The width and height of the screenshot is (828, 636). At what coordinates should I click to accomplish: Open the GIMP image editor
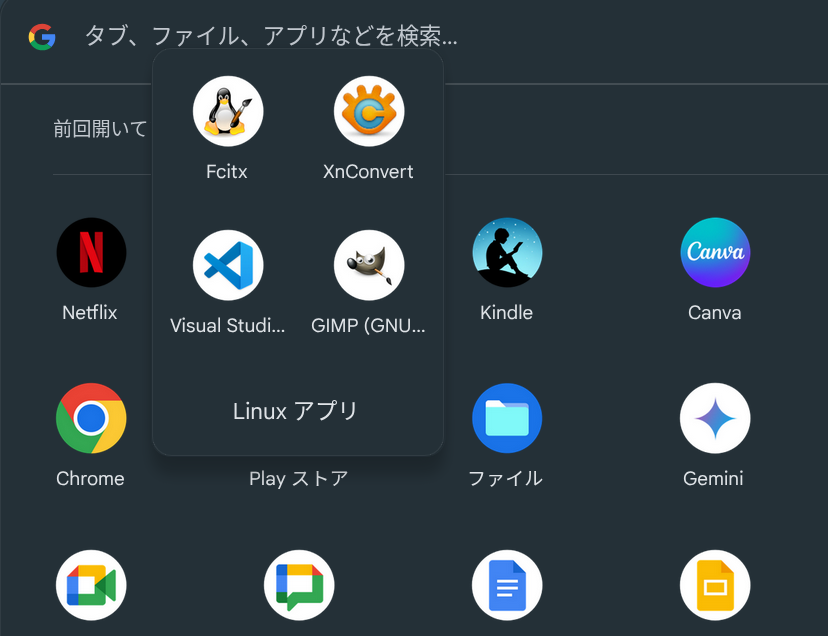[368, 265]
